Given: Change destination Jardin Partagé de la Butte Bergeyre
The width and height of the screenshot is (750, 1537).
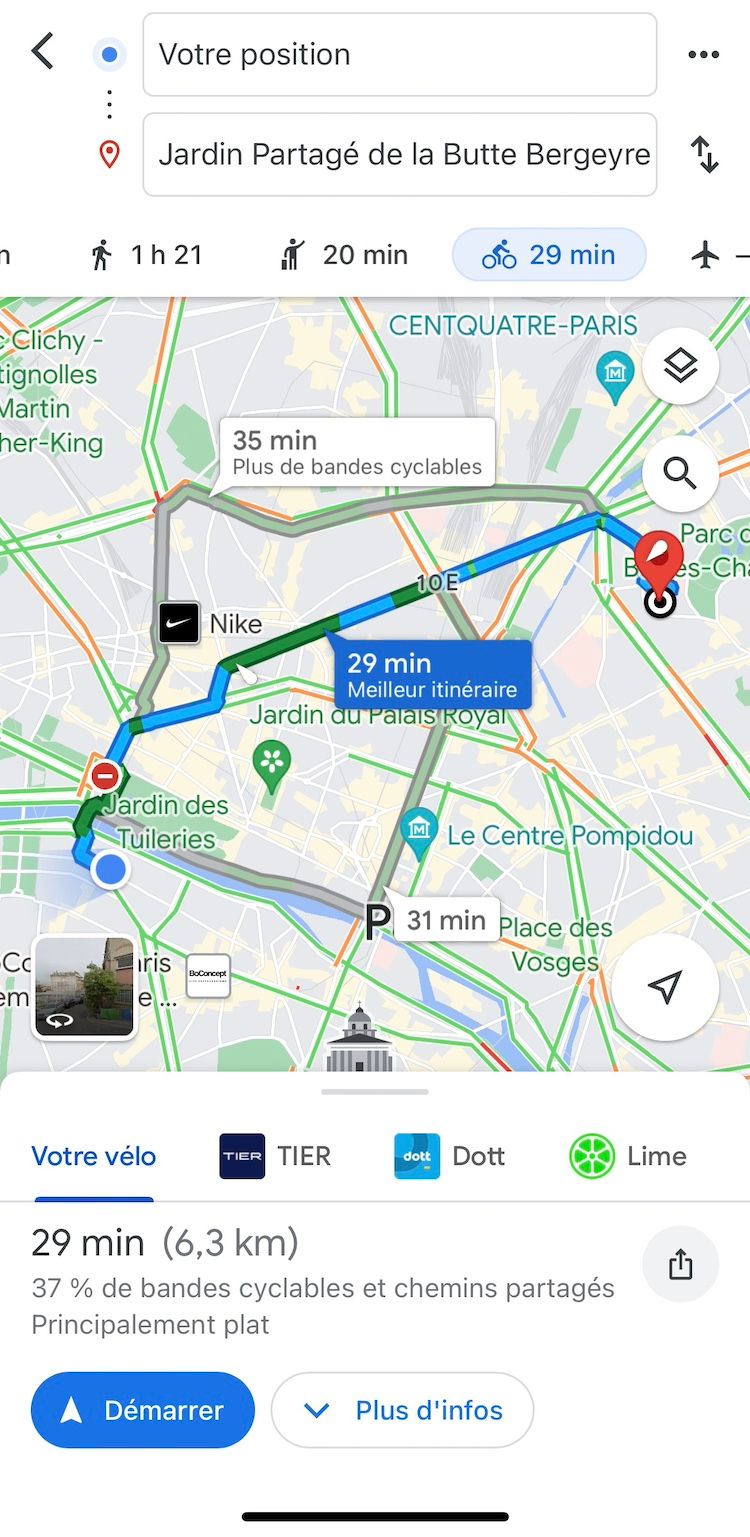Looking at the screenshot, I should click(x=399, y=155).
